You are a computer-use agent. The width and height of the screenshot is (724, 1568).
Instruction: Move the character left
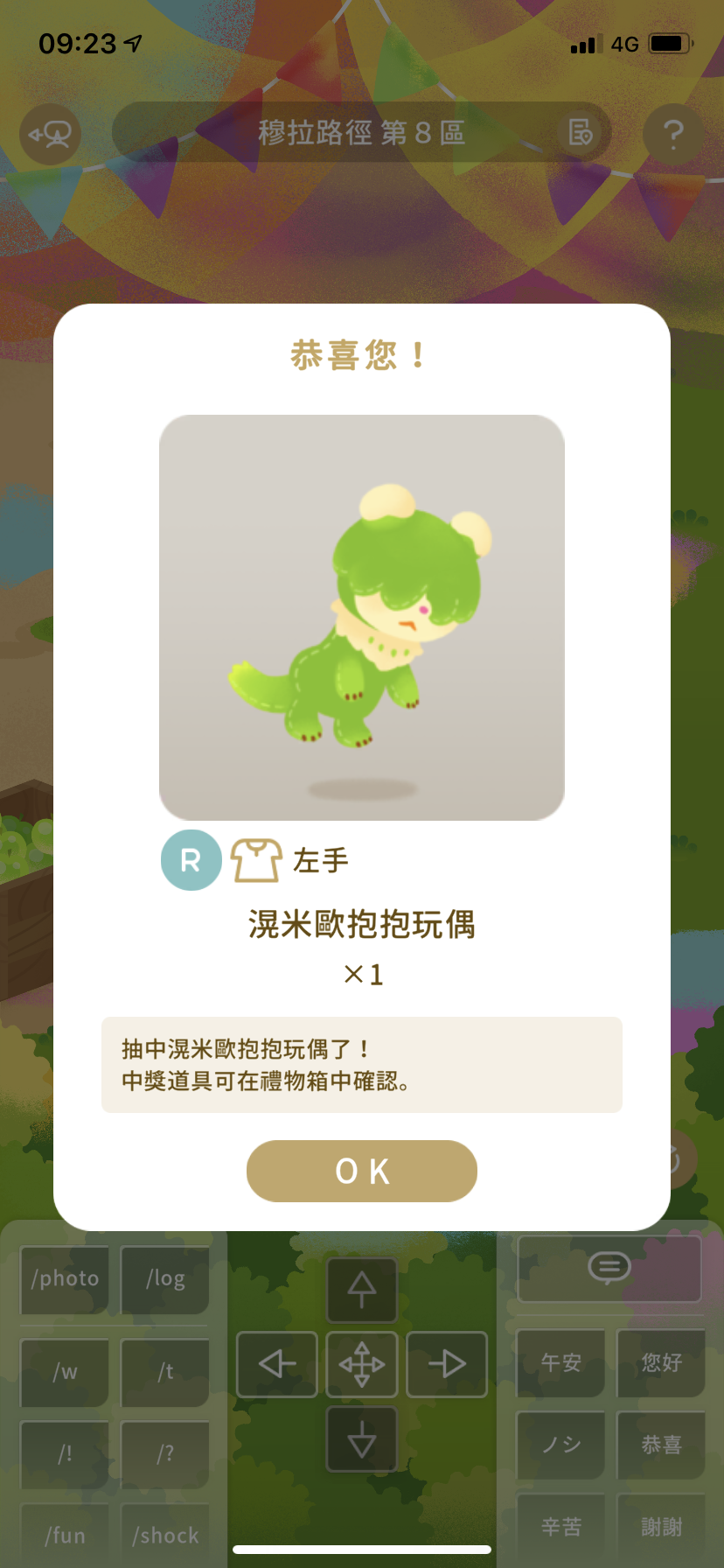[x=277, y=1363]
